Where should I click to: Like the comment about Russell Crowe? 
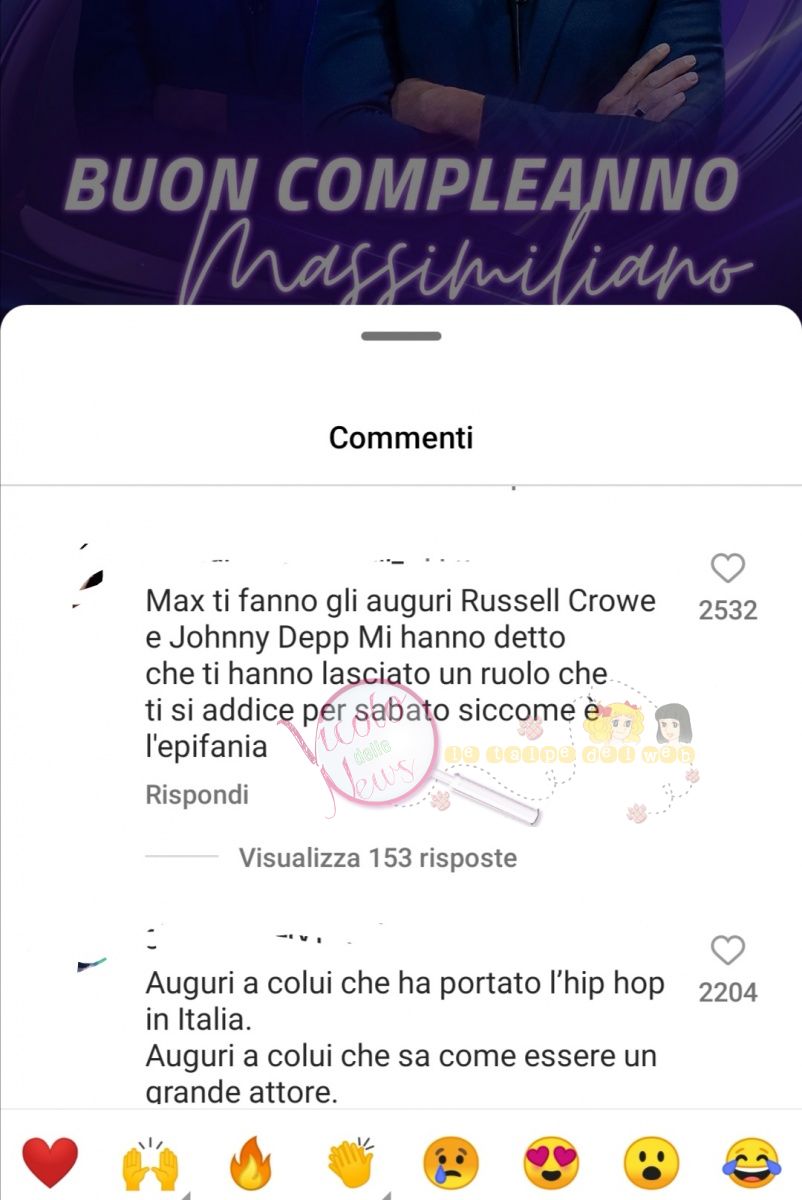click(727, 569)
